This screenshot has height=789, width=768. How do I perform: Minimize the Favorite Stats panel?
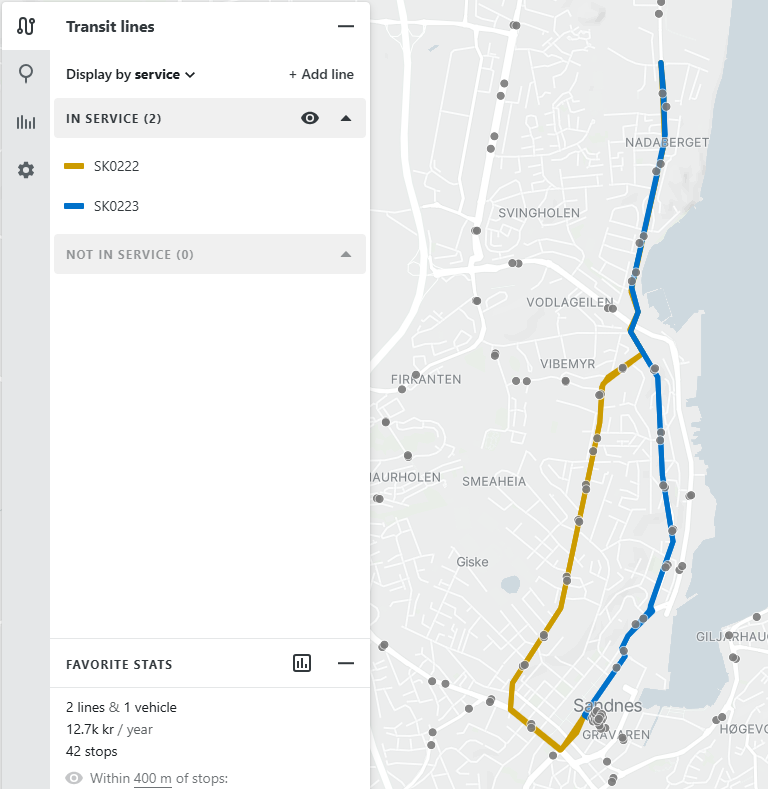[346, 663]
